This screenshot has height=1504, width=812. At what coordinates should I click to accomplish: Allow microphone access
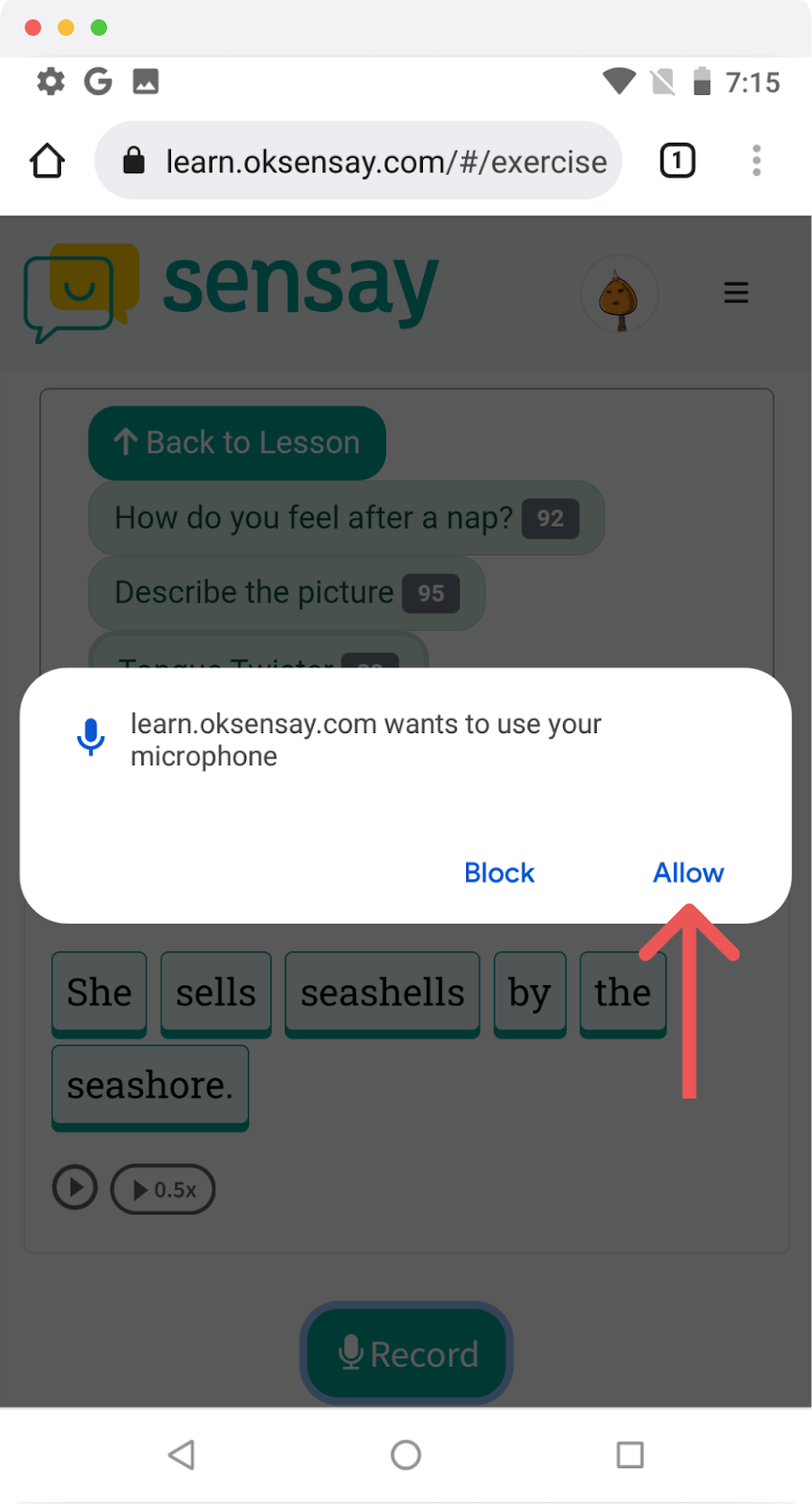point(688,872)
